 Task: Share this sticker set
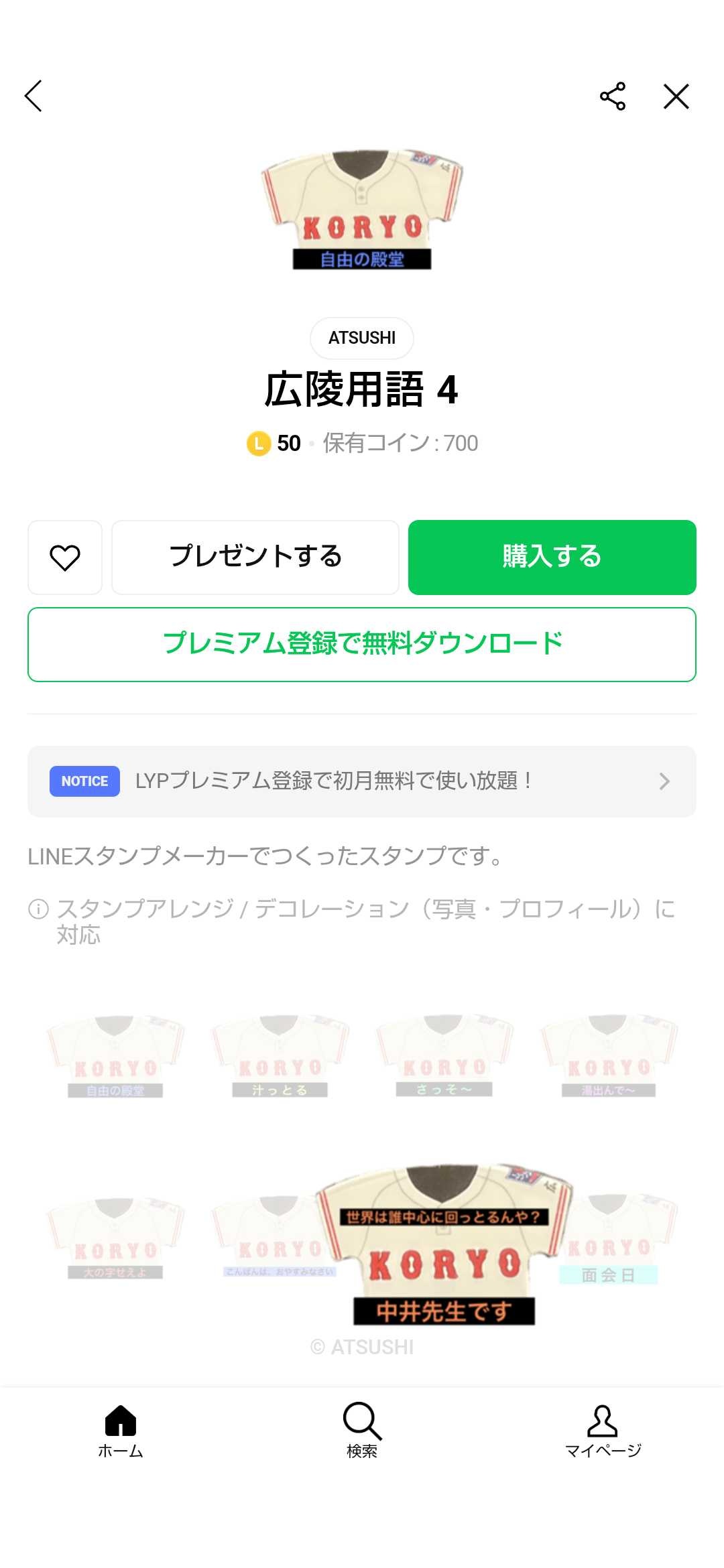[612, 96]
